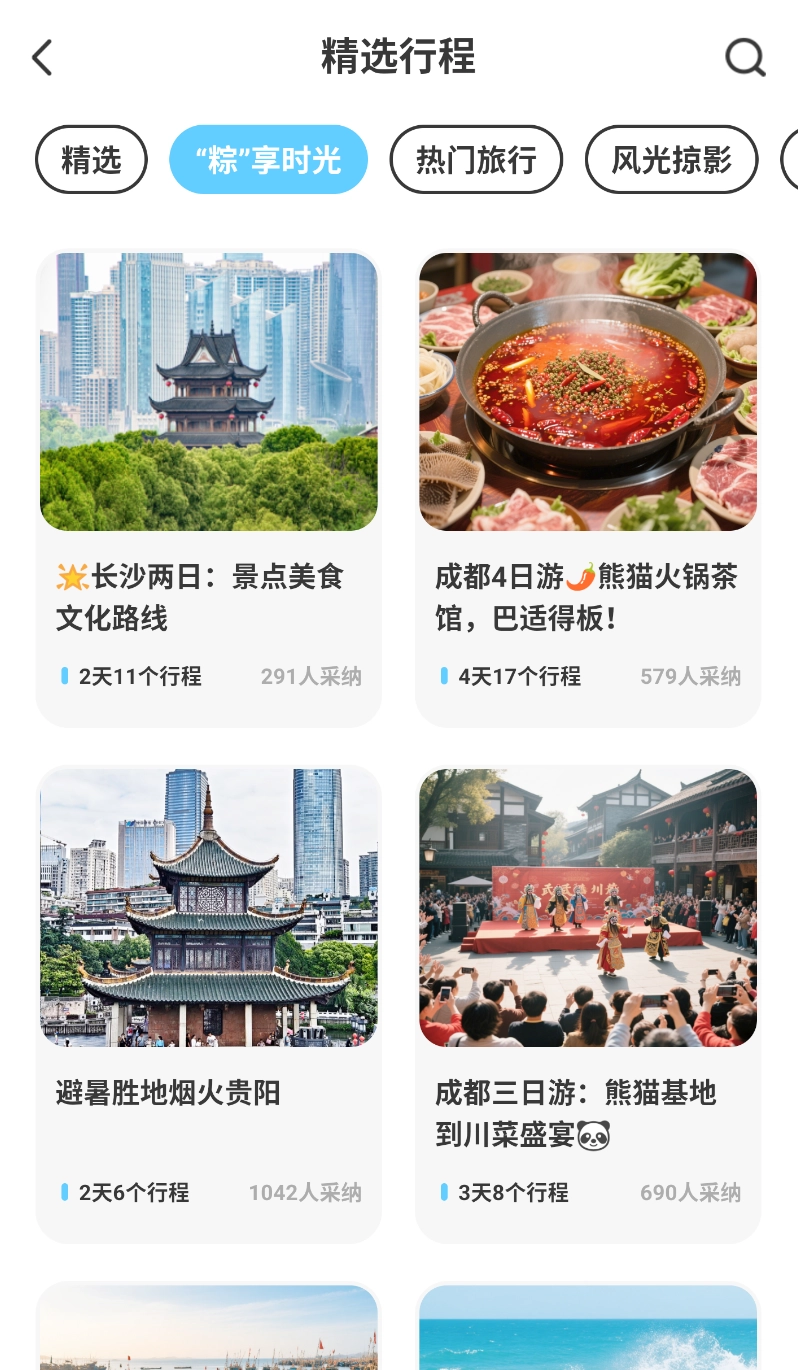Select the 热门旅行 category chip
This screenshot has width=798, height=1370.
pos(476,159)
